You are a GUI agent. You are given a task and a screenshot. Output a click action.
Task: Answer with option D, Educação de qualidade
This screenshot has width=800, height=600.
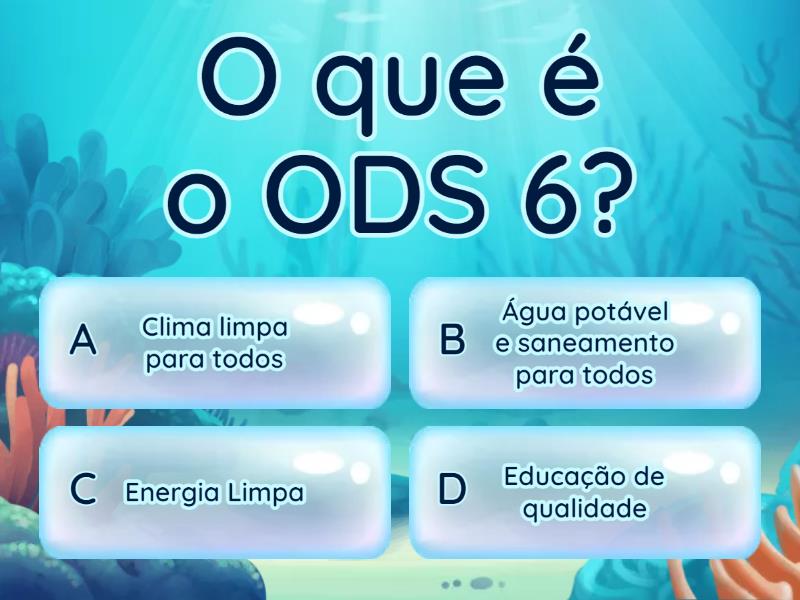coord(585,492)
